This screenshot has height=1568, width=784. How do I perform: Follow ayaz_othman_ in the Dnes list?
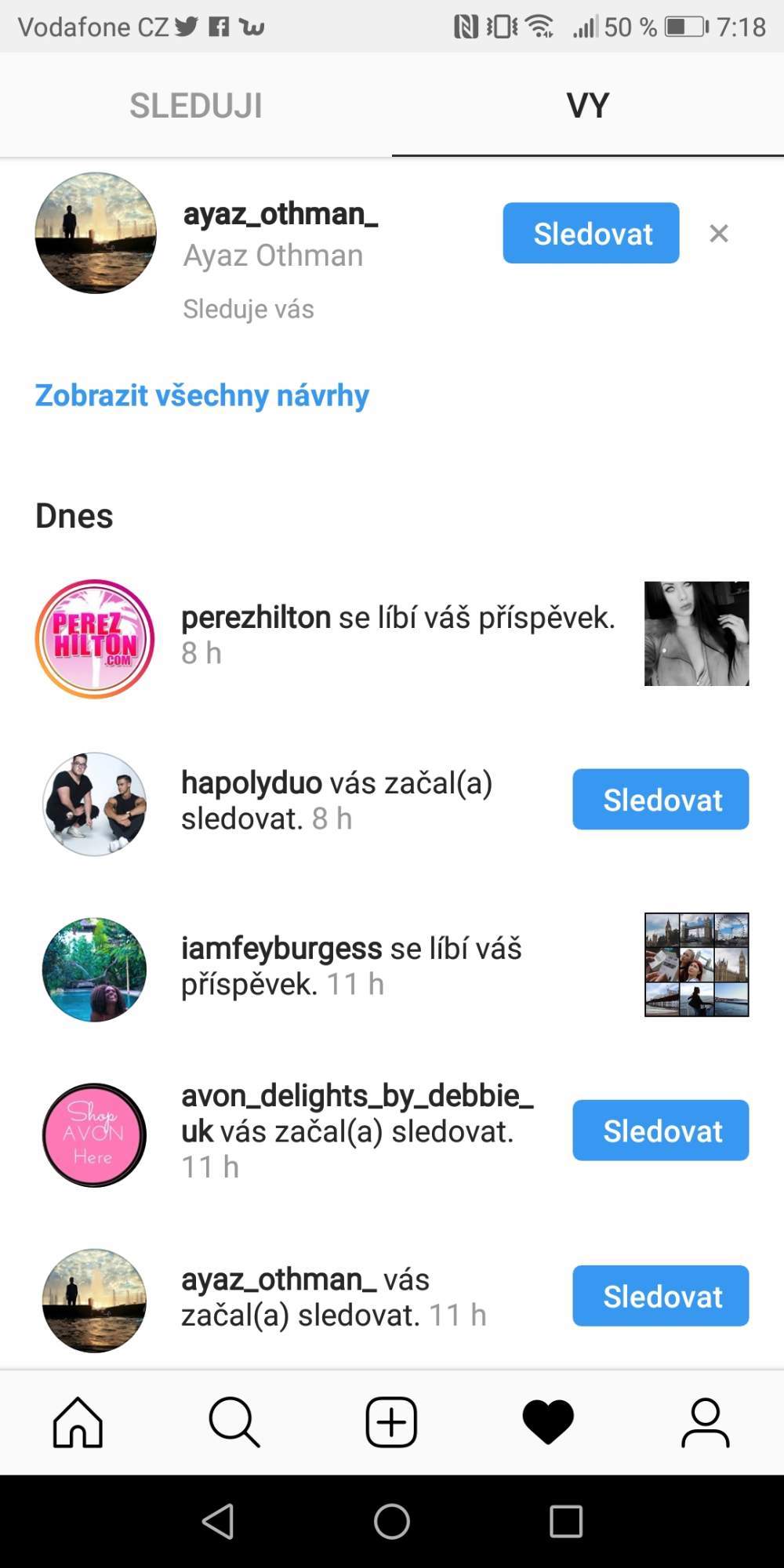click(661, 1295)
